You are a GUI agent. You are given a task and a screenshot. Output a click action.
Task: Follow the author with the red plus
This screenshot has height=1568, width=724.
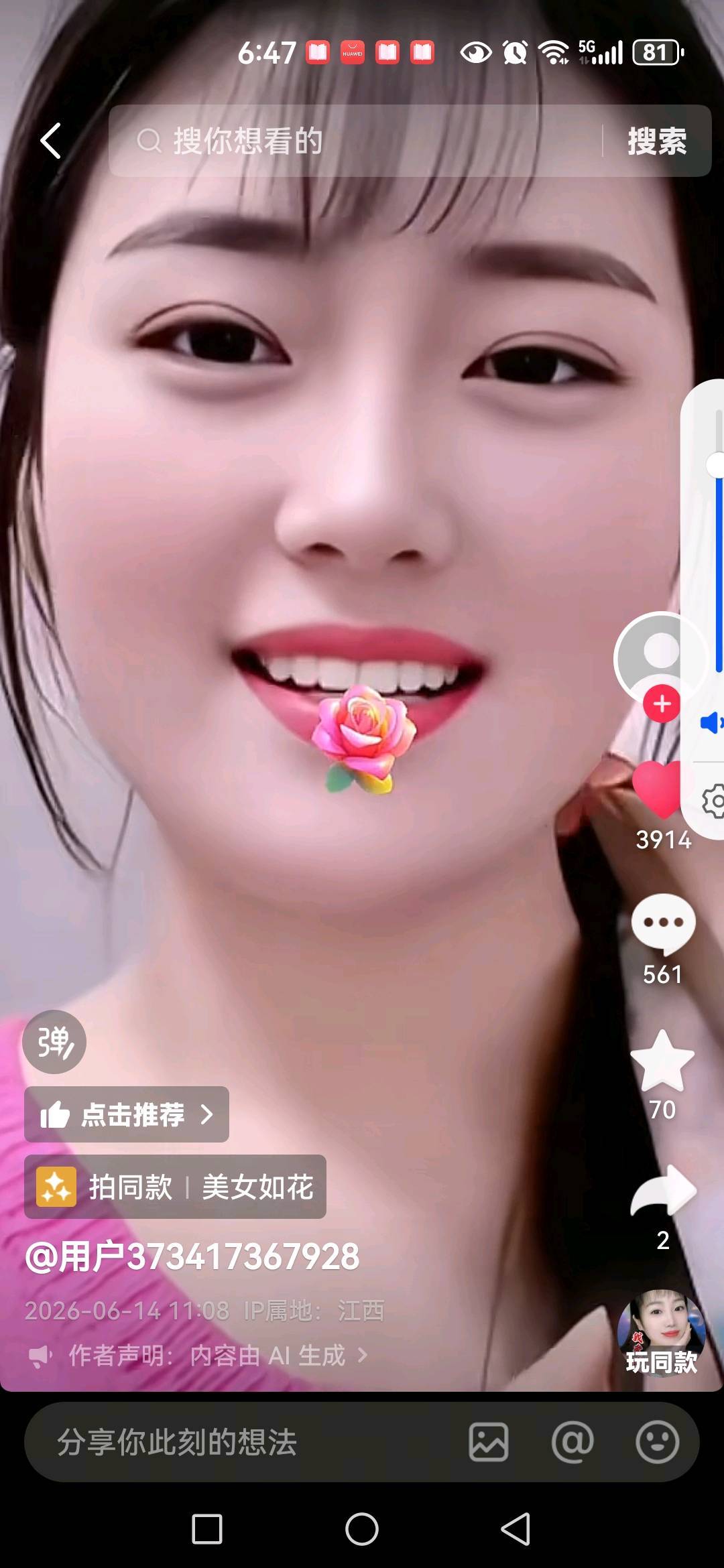(x=662, y=704)
